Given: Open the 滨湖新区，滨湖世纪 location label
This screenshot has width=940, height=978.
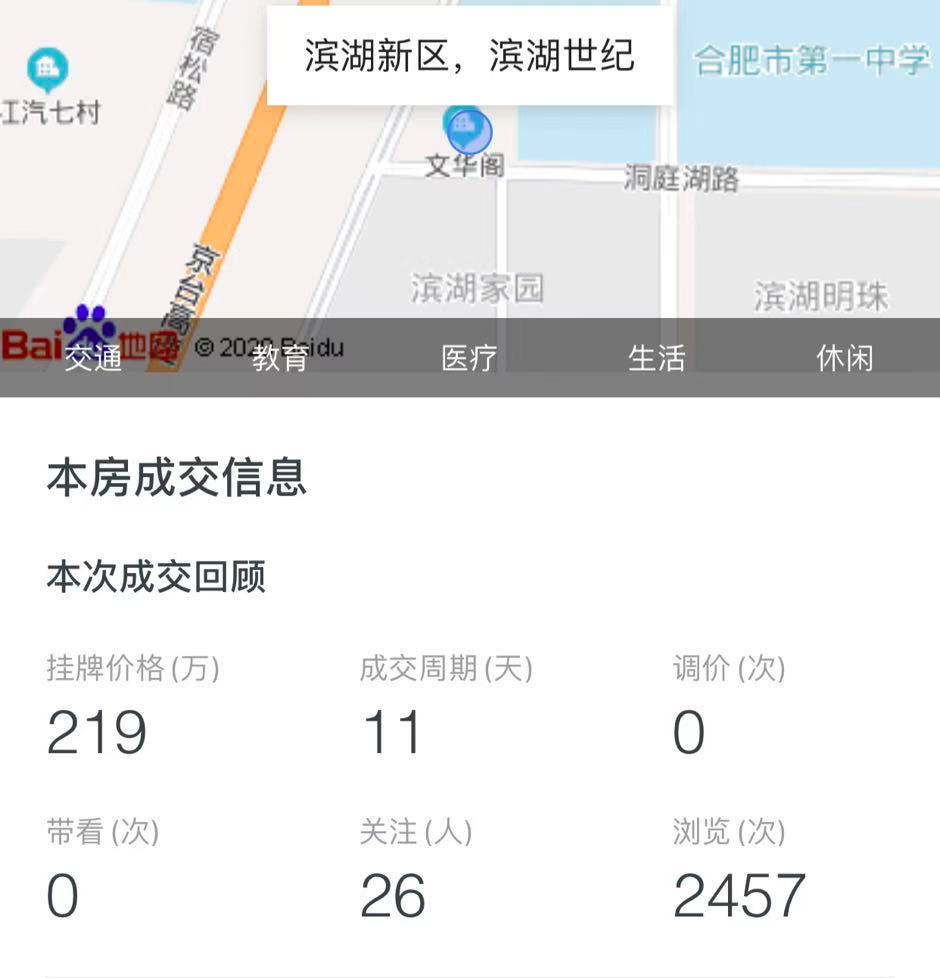Looking at the screenshot, I should [470, 56].
